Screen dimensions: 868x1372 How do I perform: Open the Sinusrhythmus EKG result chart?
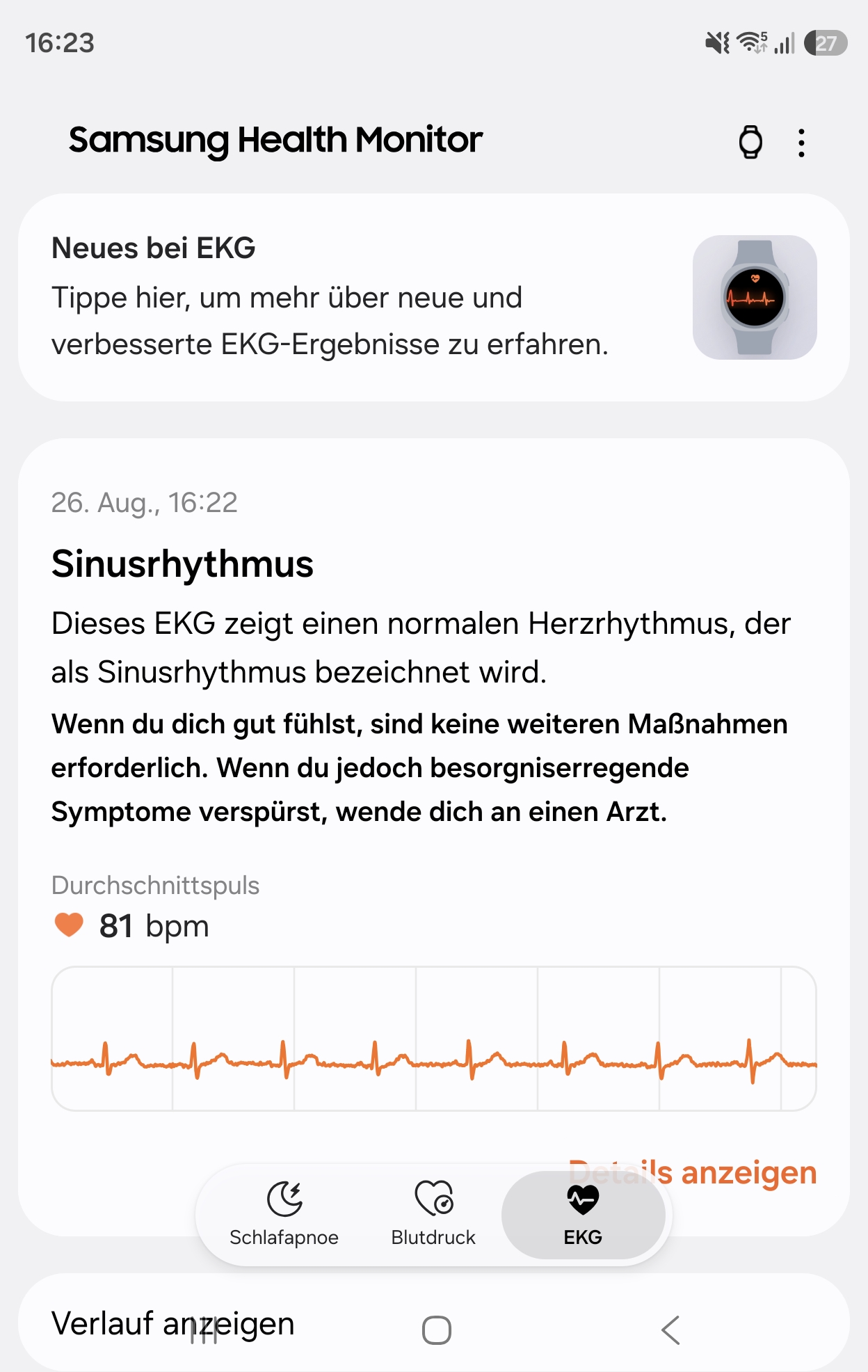coord(434,1038)
